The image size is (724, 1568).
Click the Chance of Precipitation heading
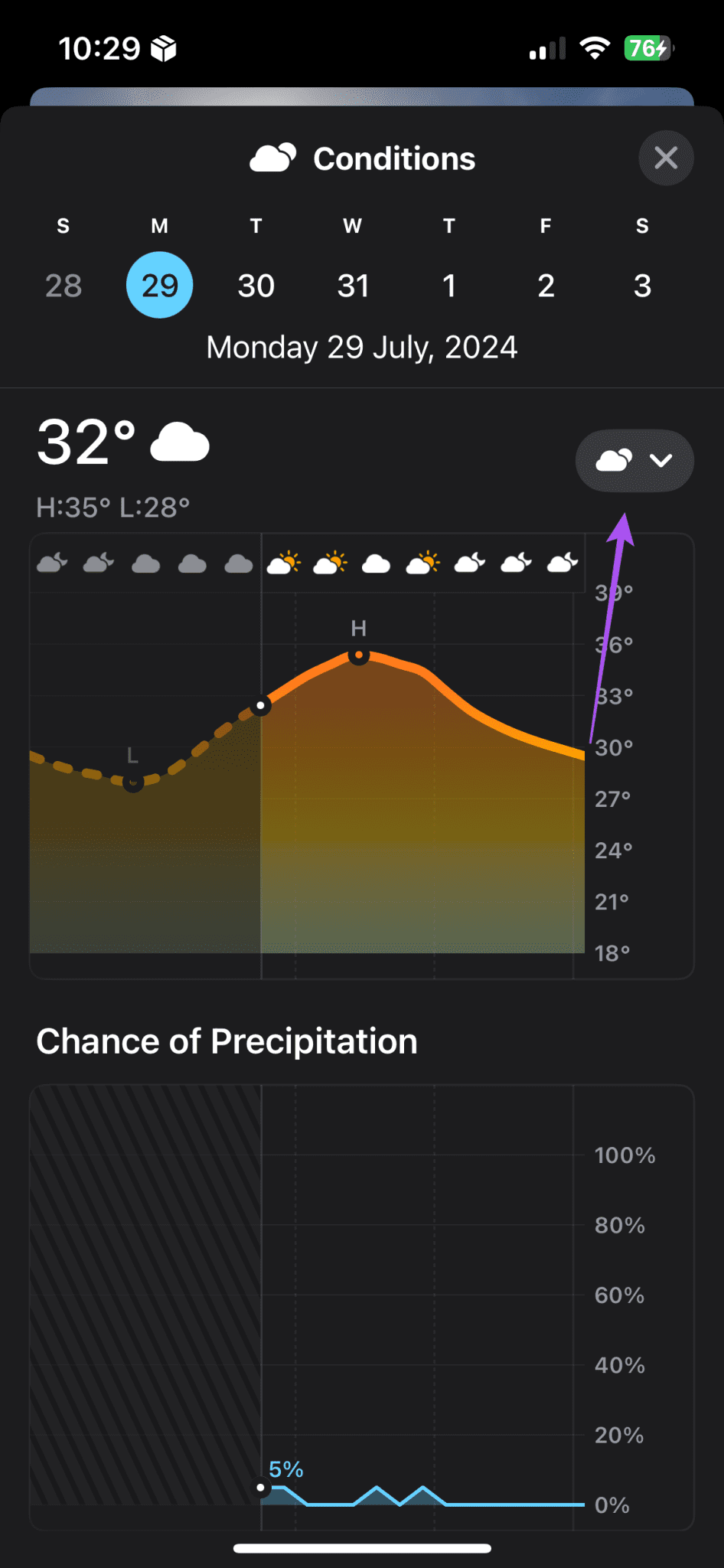(x=226, y=1041)
